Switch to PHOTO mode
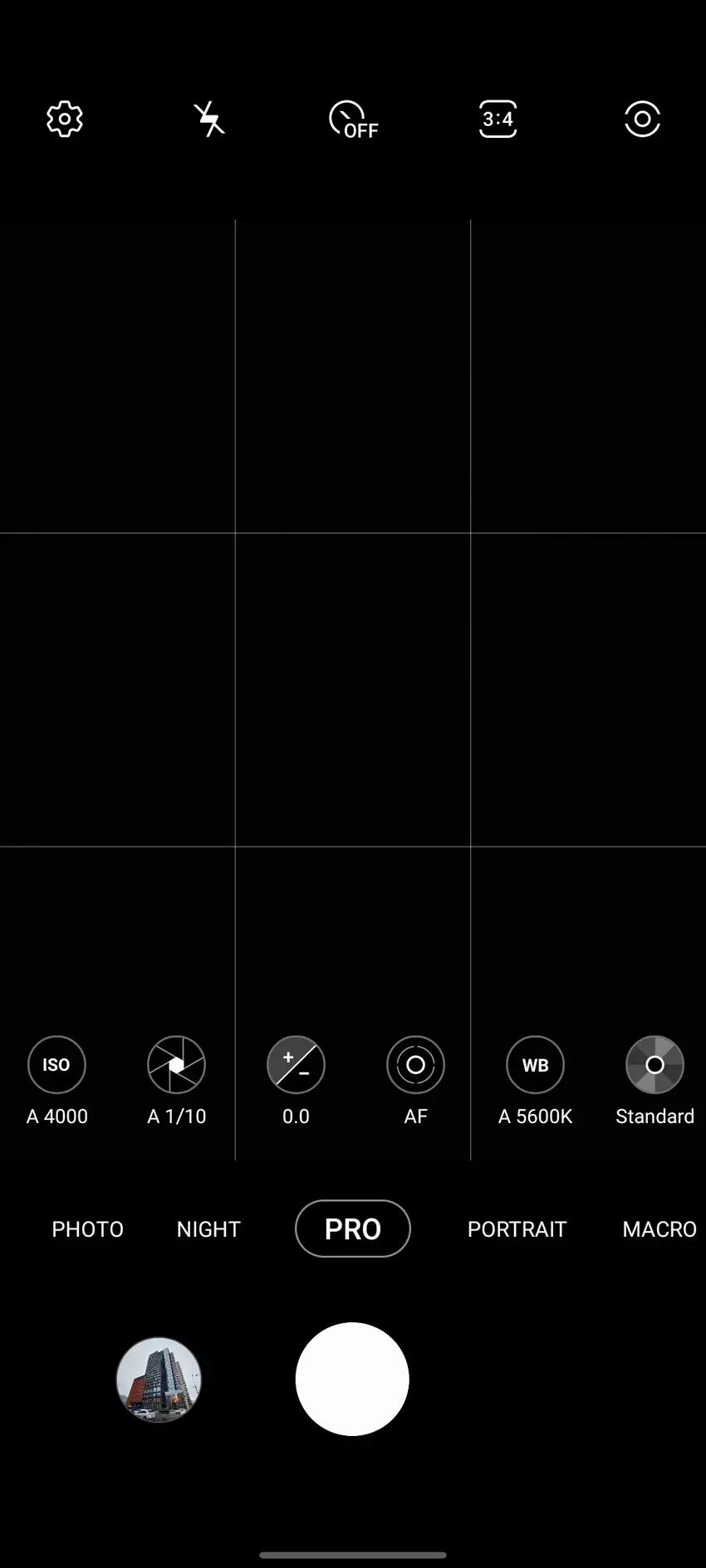The image size is (706, 1568). click(x=87, y=1229)
